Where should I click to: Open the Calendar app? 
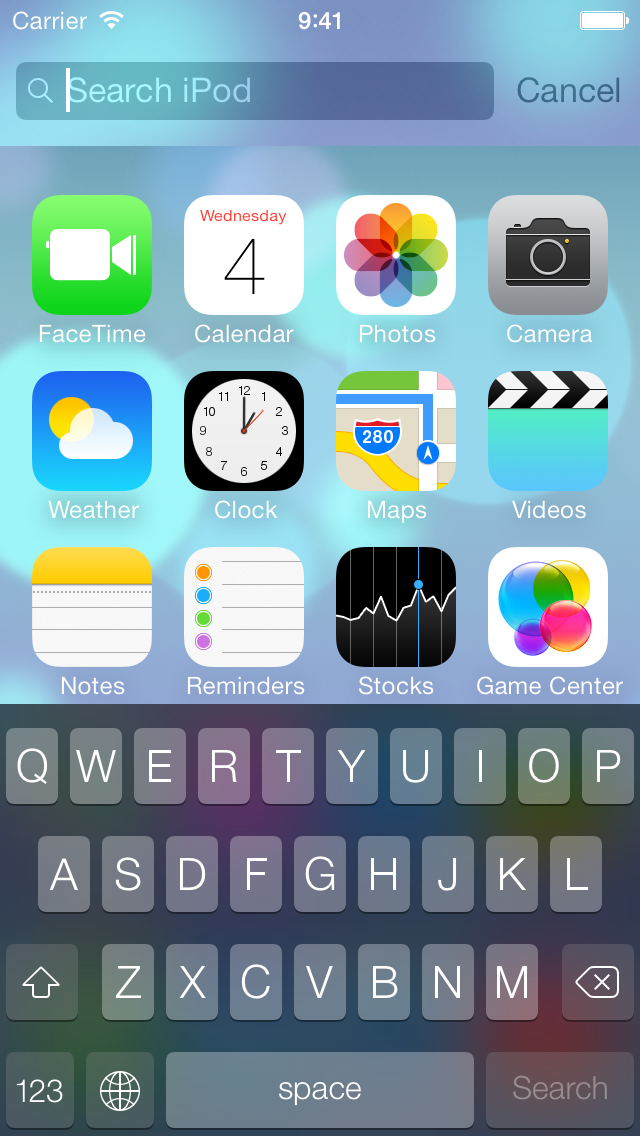click(x=244, y=256)
